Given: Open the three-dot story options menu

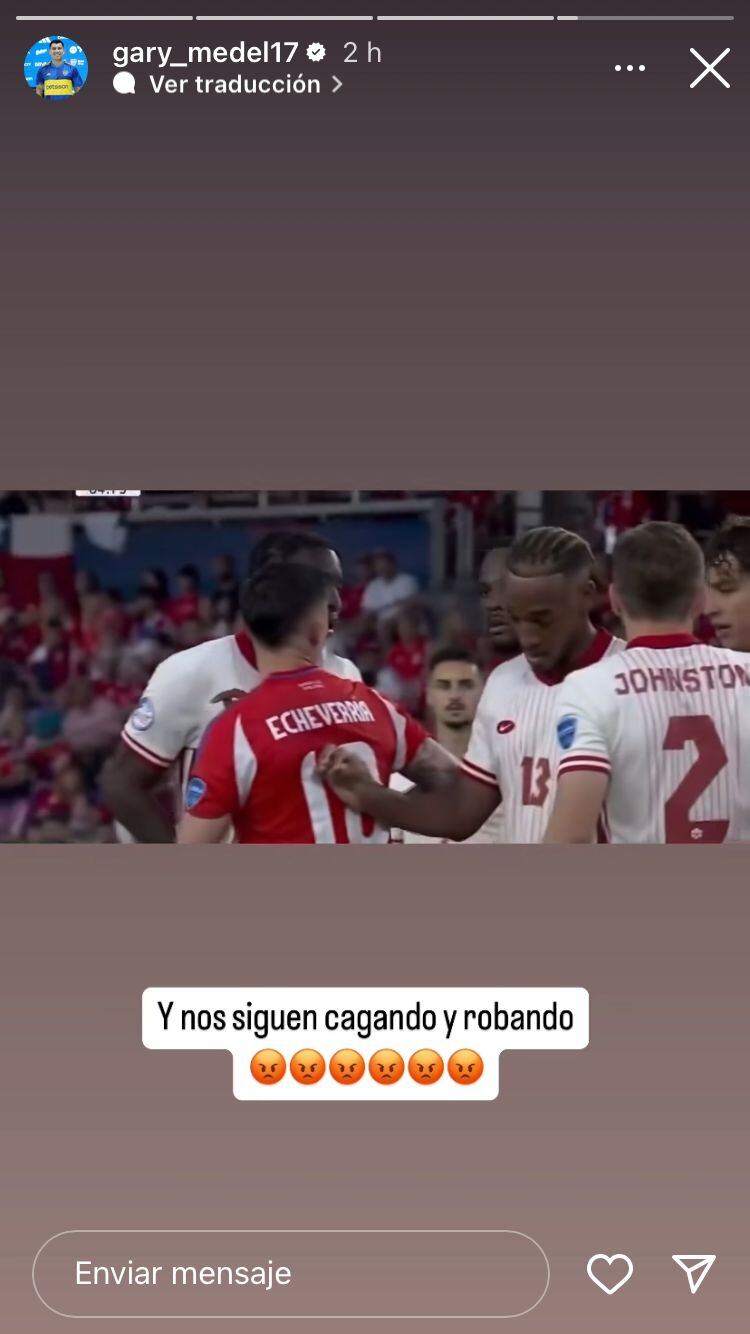Looking at the screenshot, I should pos(629,68).
